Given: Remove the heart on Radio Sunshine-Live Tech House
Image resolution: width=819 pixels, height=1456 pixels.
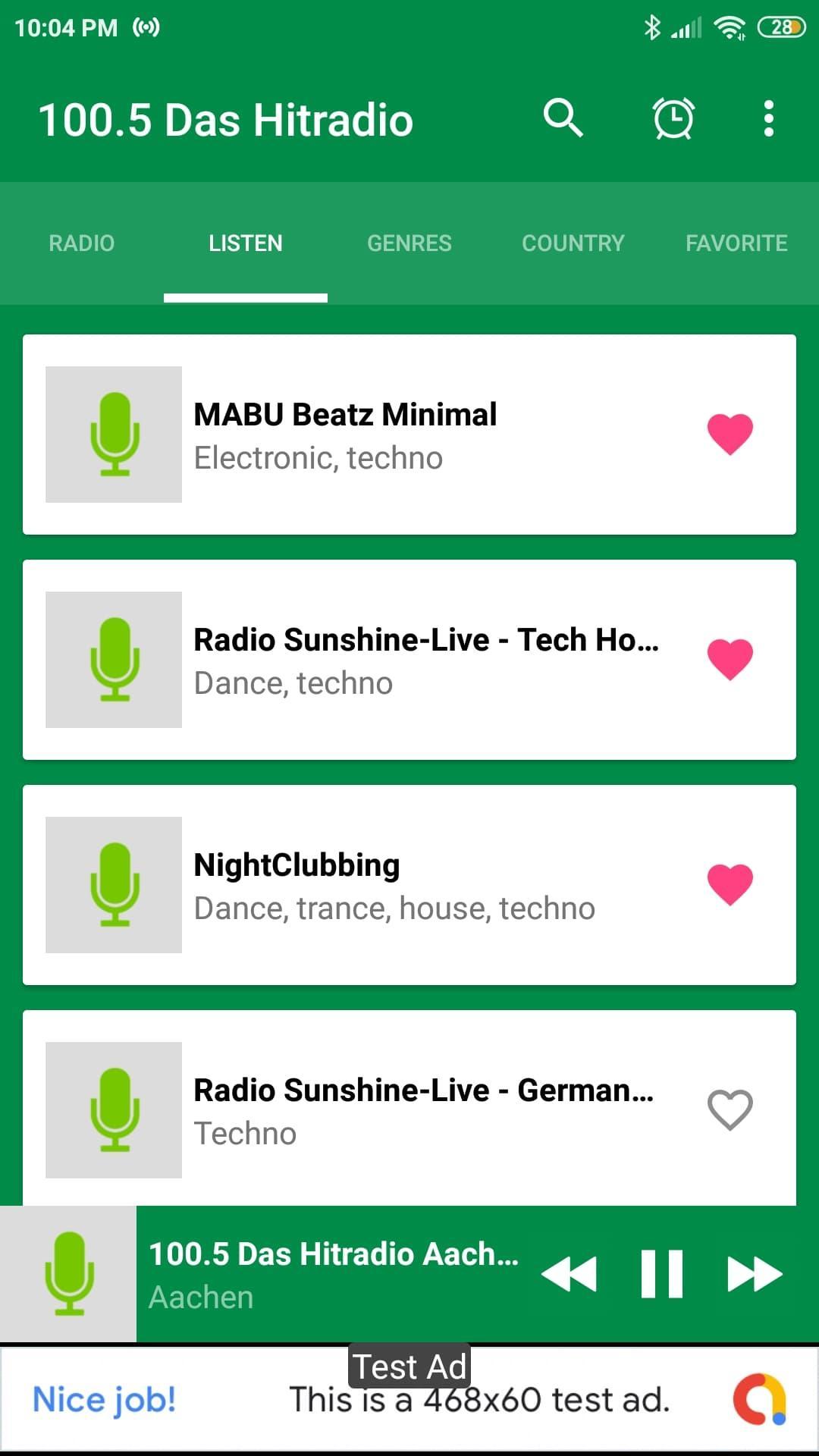Looking at the screenshot, I should click(730, 659).
